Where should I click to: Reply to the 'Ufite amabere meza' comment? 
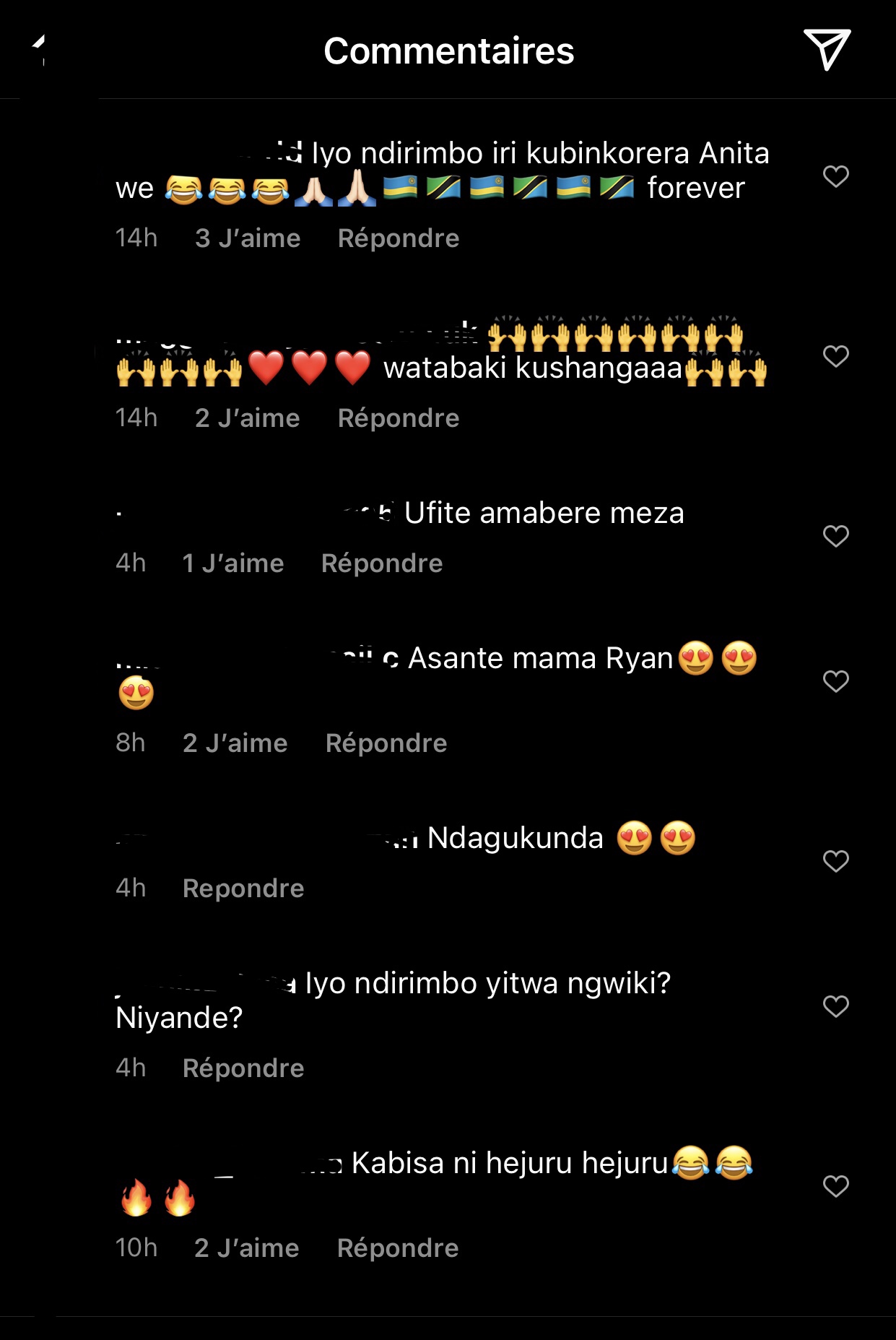pos(381,563)
